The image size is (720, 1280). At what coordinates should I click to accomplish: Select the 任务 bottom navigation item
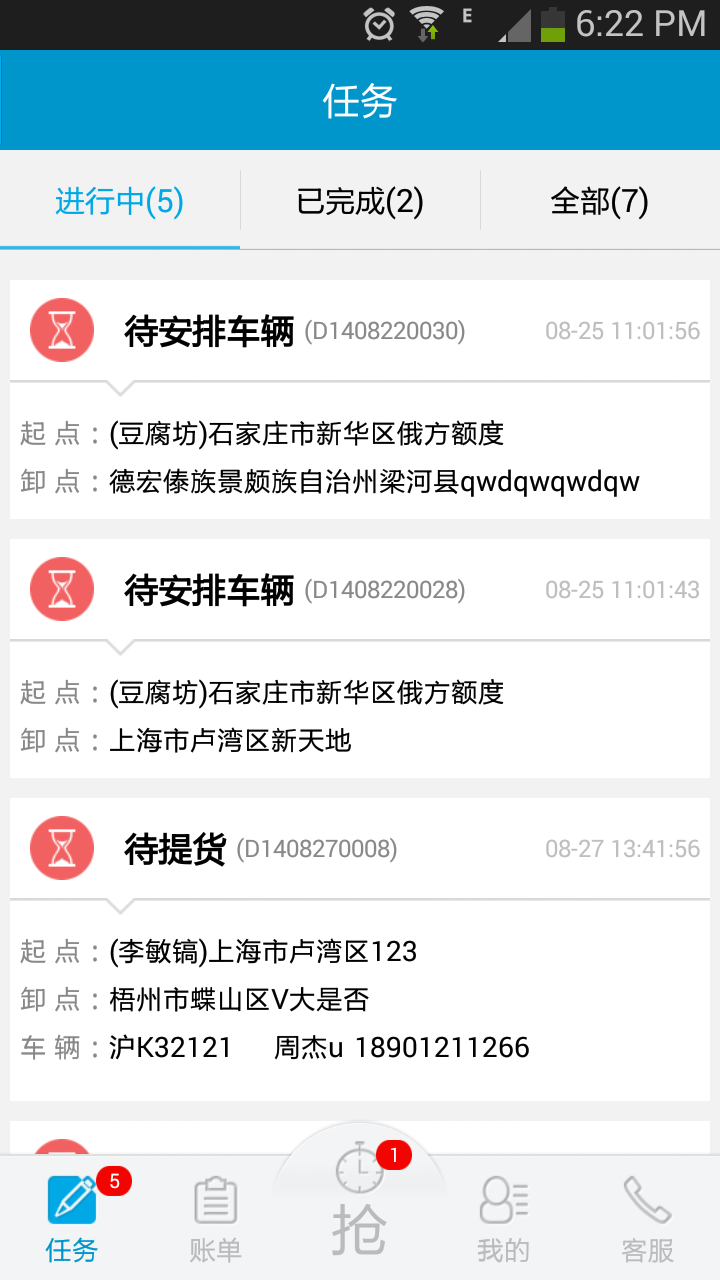click(72, 1218)
